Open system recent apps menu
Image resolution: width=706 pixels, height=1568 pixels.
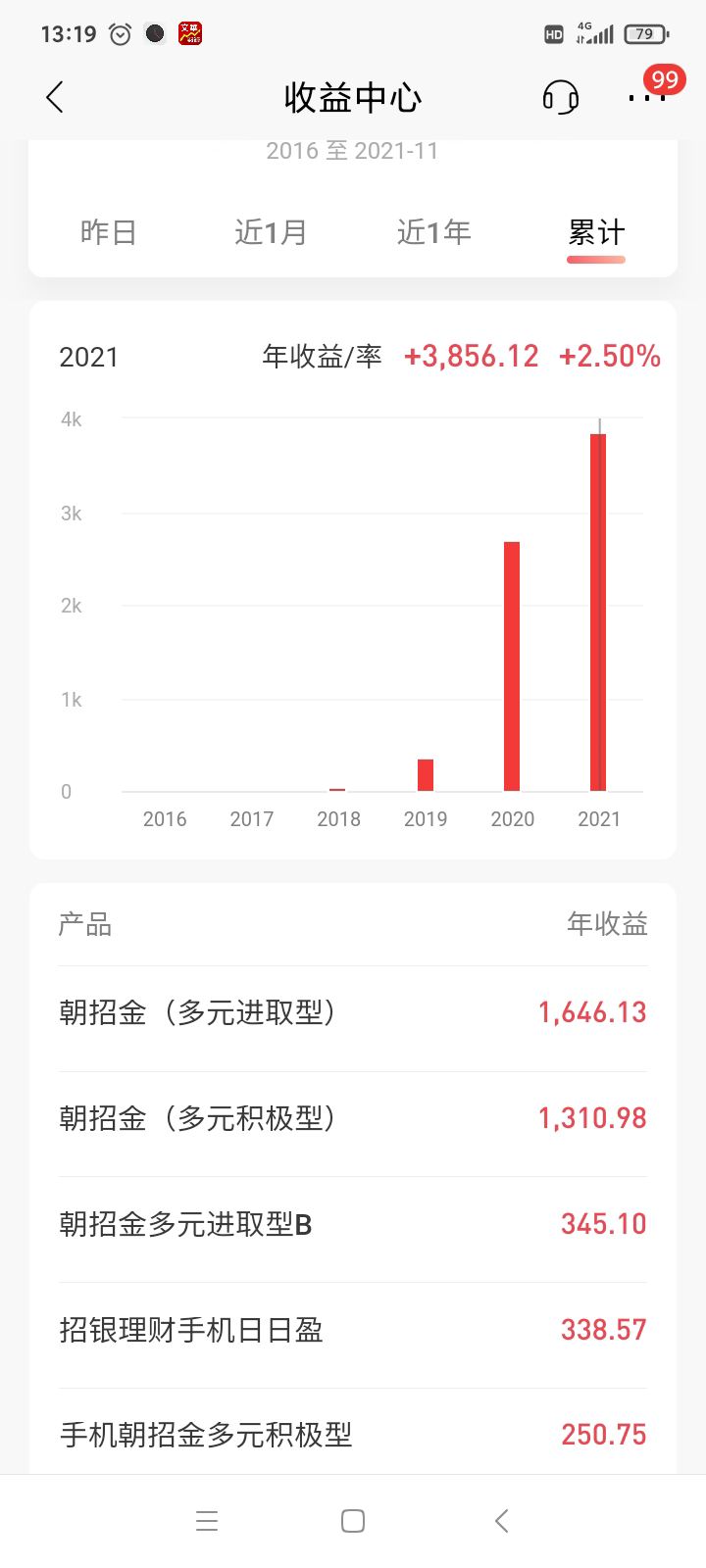(x=207, y=1521)
